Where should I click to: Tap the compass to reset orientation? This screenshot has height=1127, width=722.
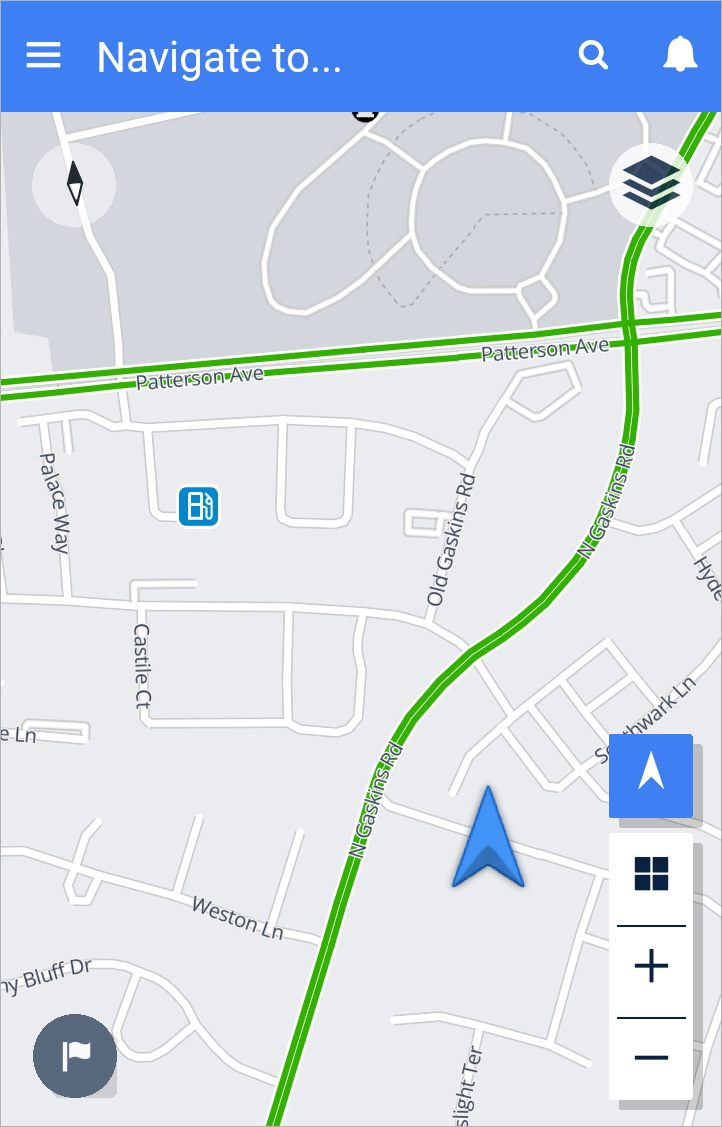[x=74, y=185]
